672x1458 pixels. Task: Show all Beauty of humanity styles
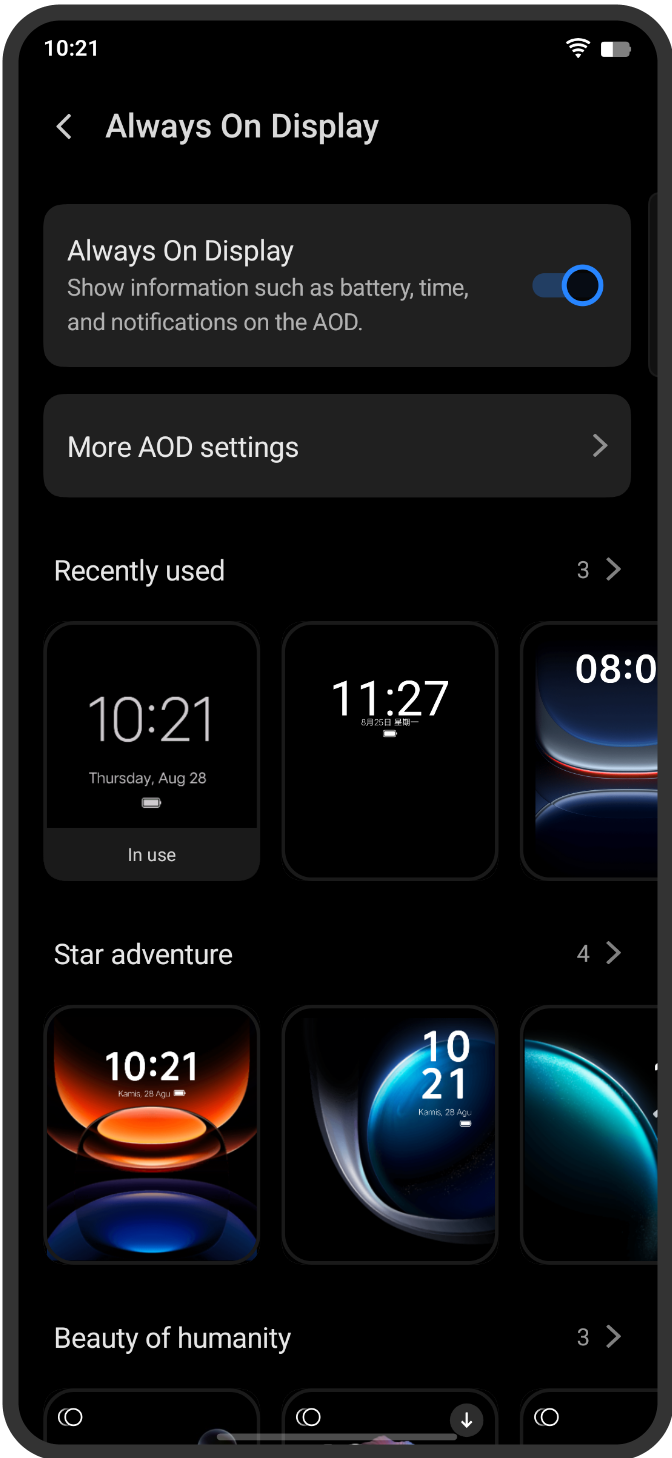(599, 1337)
